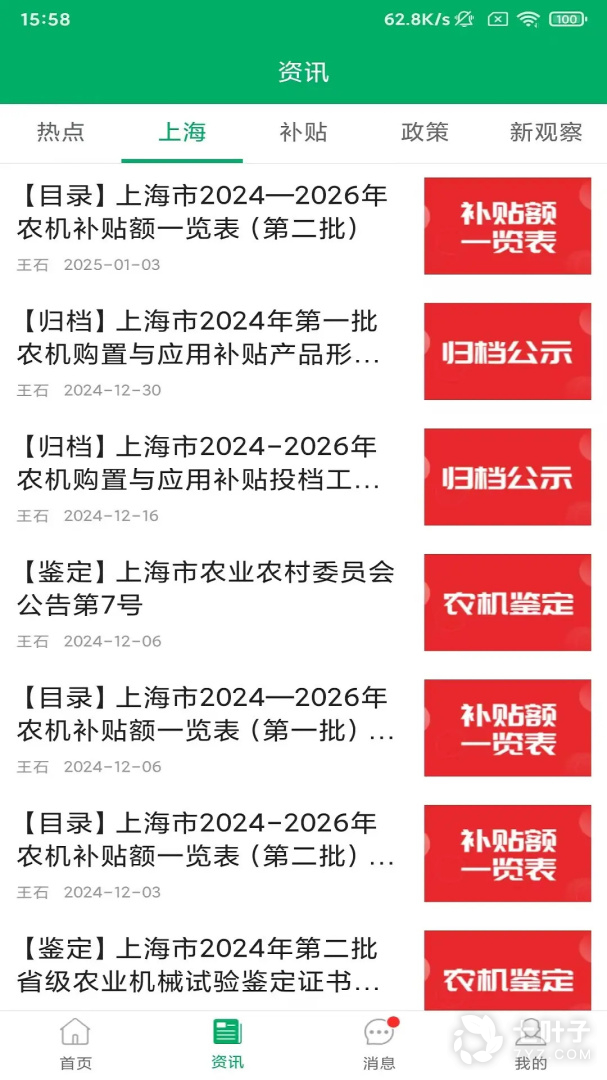Go to the 首页 tab
The height and width of the screenshot is (1080, 607).
pos(76,1045)
